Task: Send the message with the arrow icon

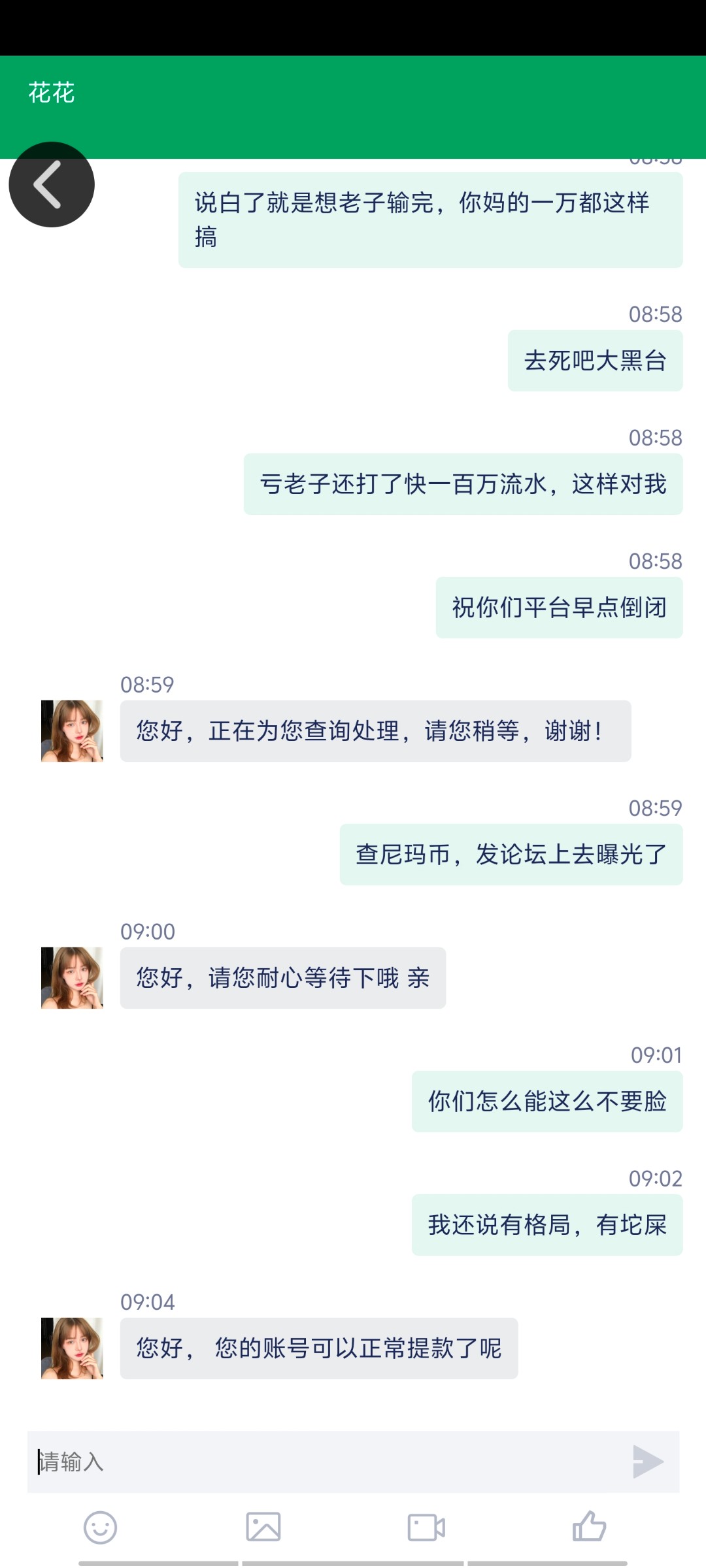Action: point(648,1462)
